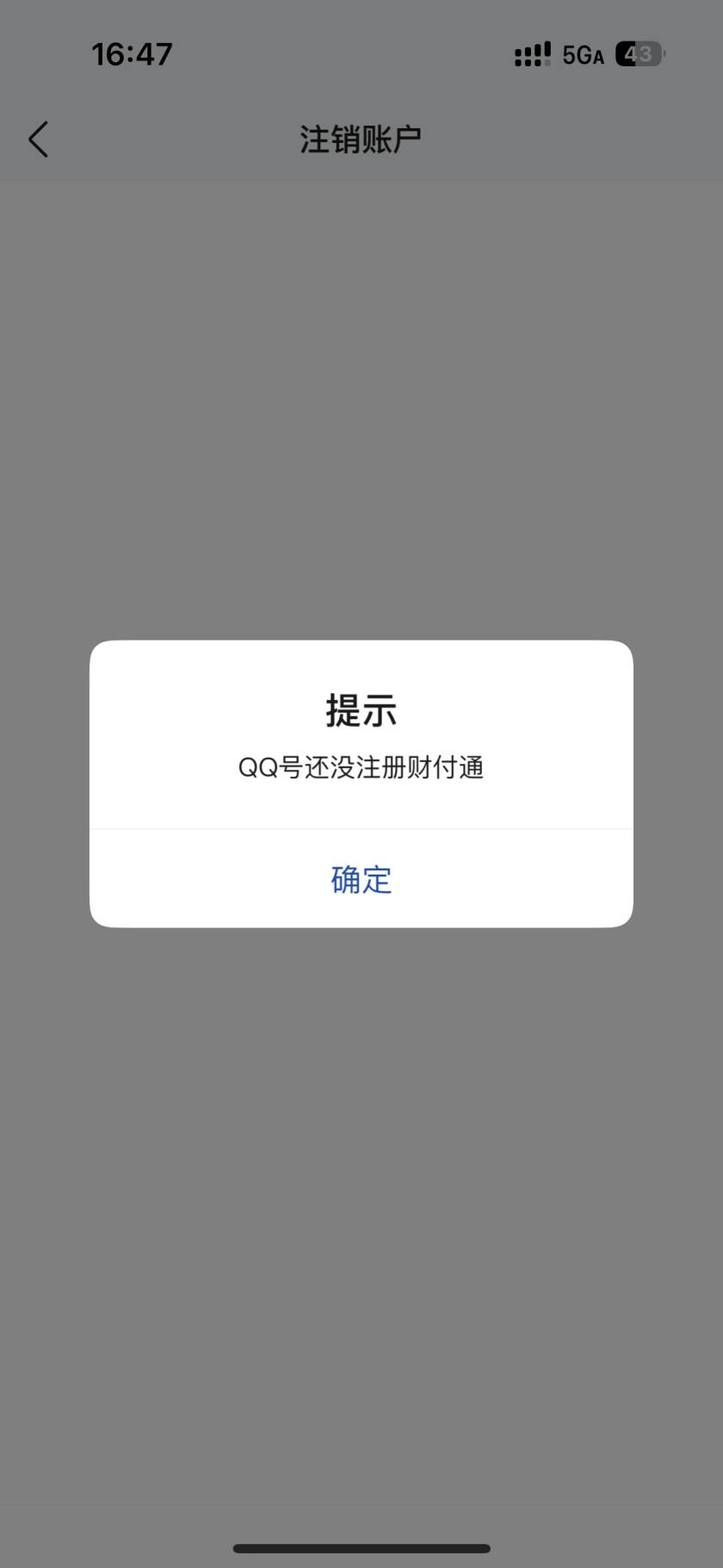Select the 5GA label in the status bar

581,54
